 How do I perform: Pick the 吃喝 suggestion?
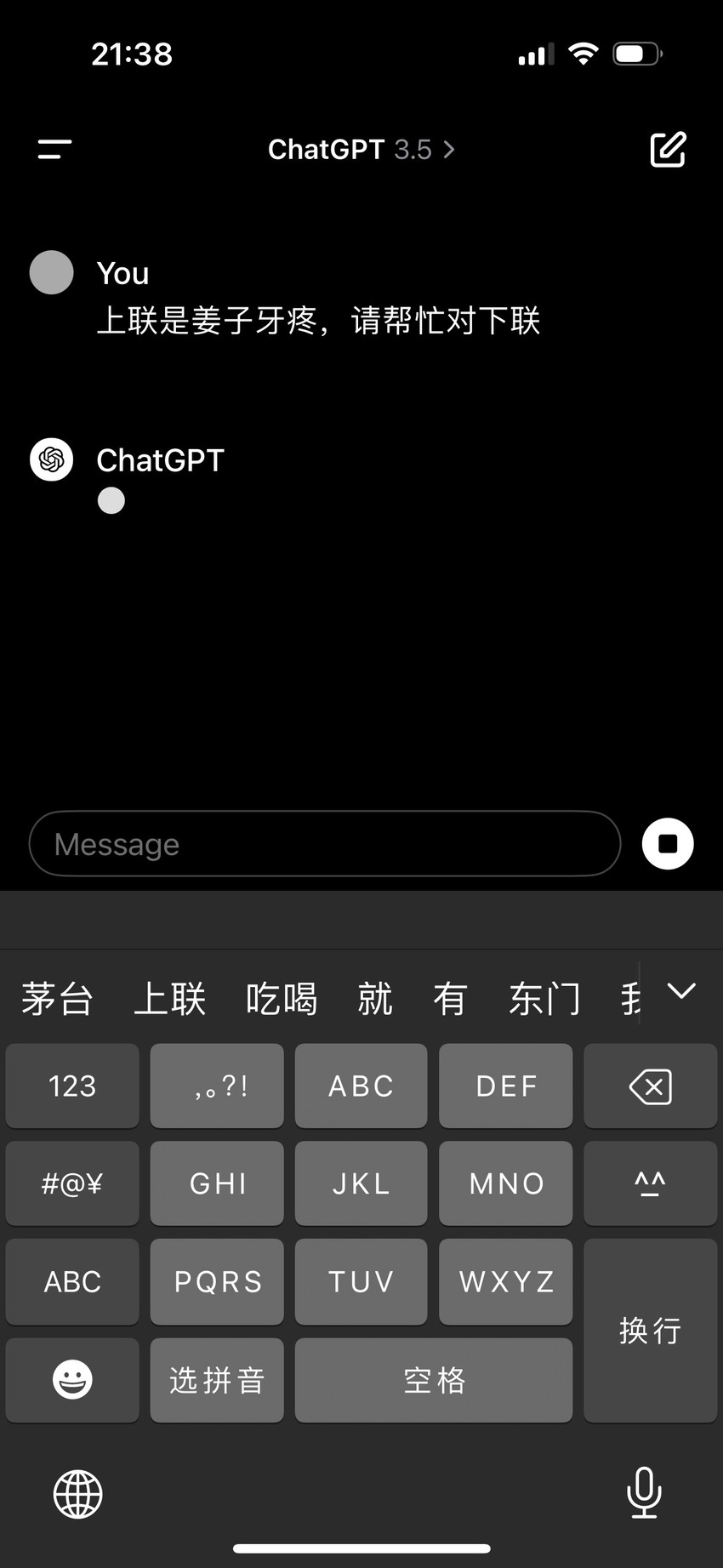[282, 999]
